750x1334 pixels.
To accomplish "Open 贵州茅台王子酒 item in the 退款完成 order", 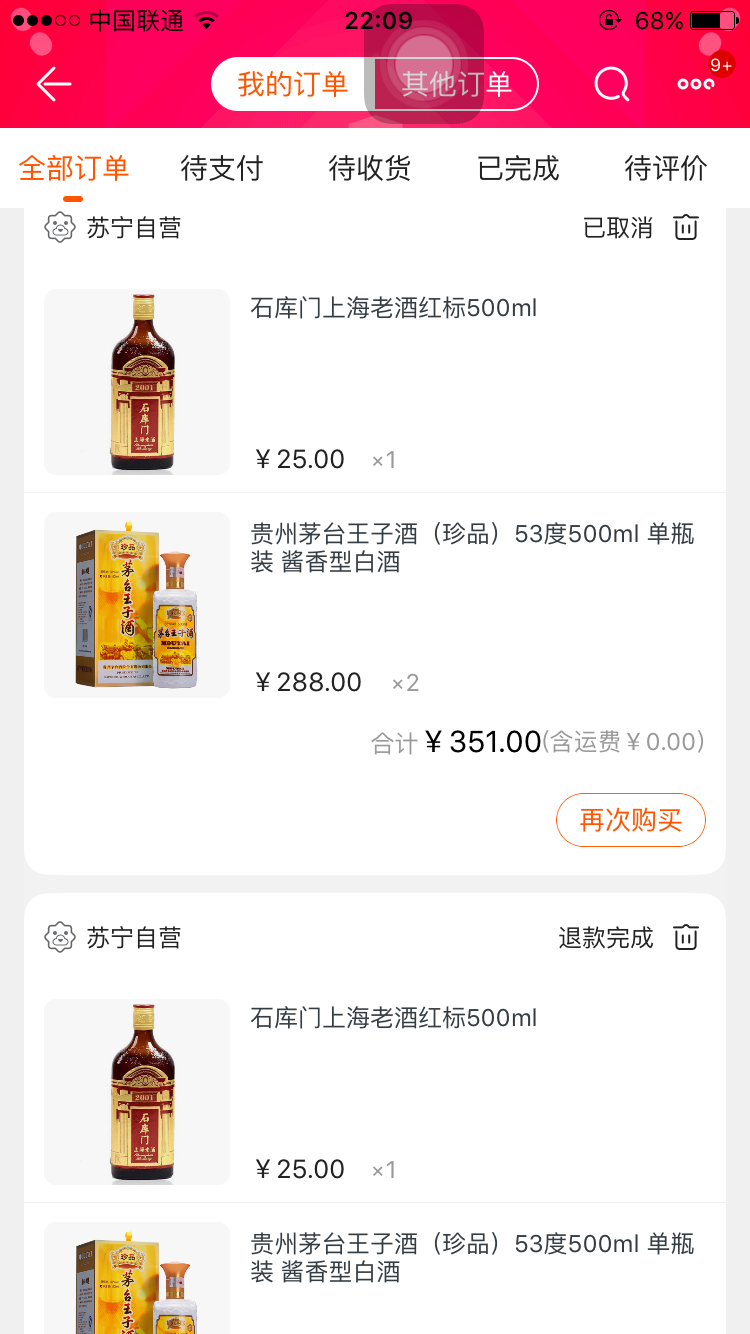I will point(471,1258).
